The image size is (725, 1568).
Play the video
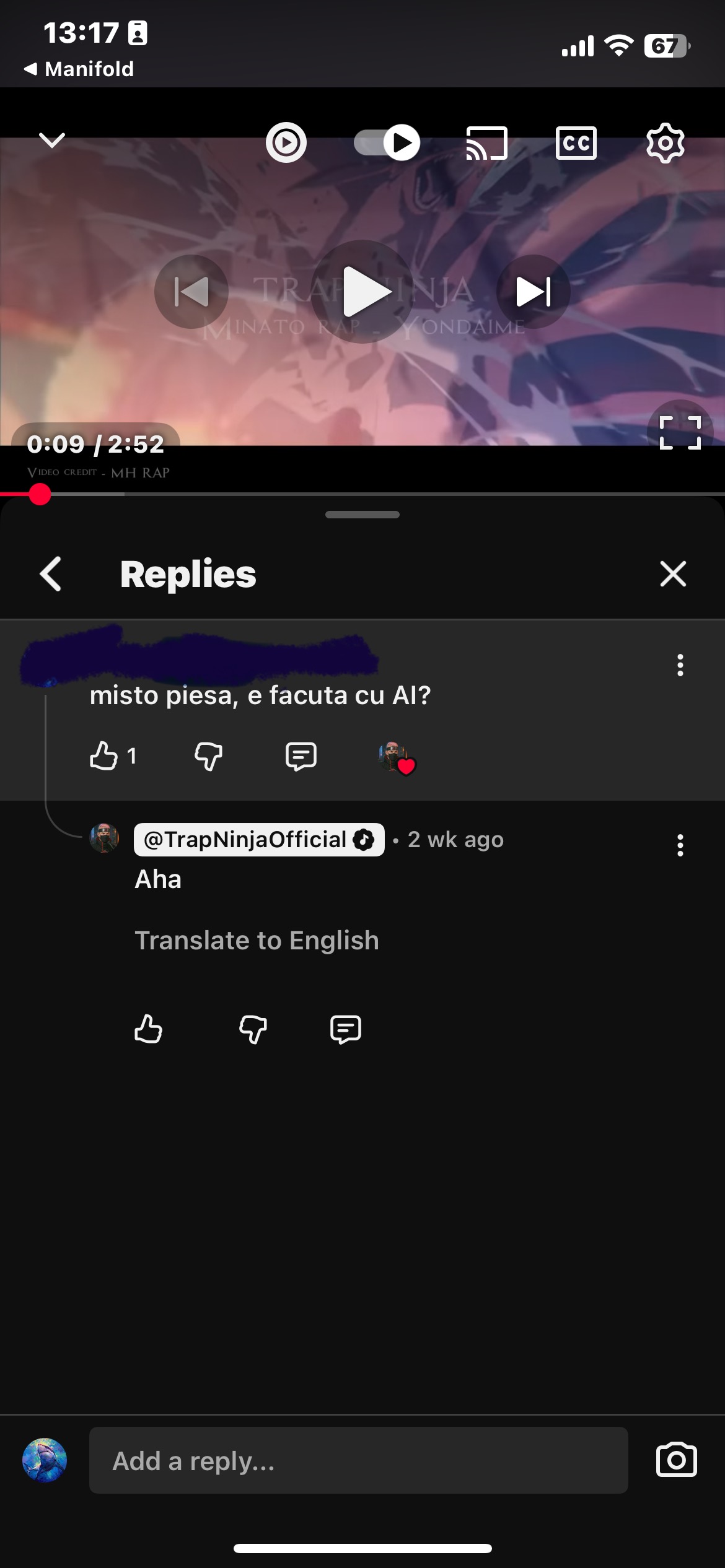pyautogui.click(x=362, y=291)
